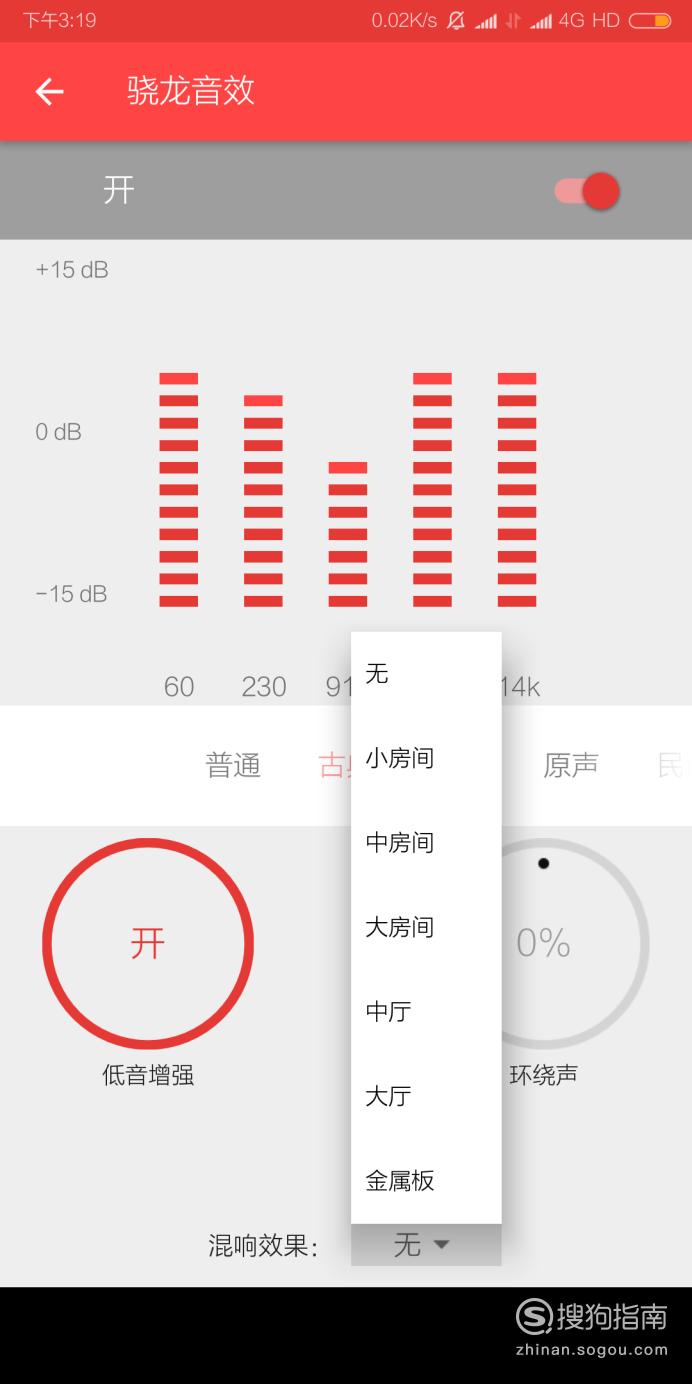692x1384 pixels.
Task: Adjust the 14k equalizer band
Action: pyautogui.click(x=517, y=490)
